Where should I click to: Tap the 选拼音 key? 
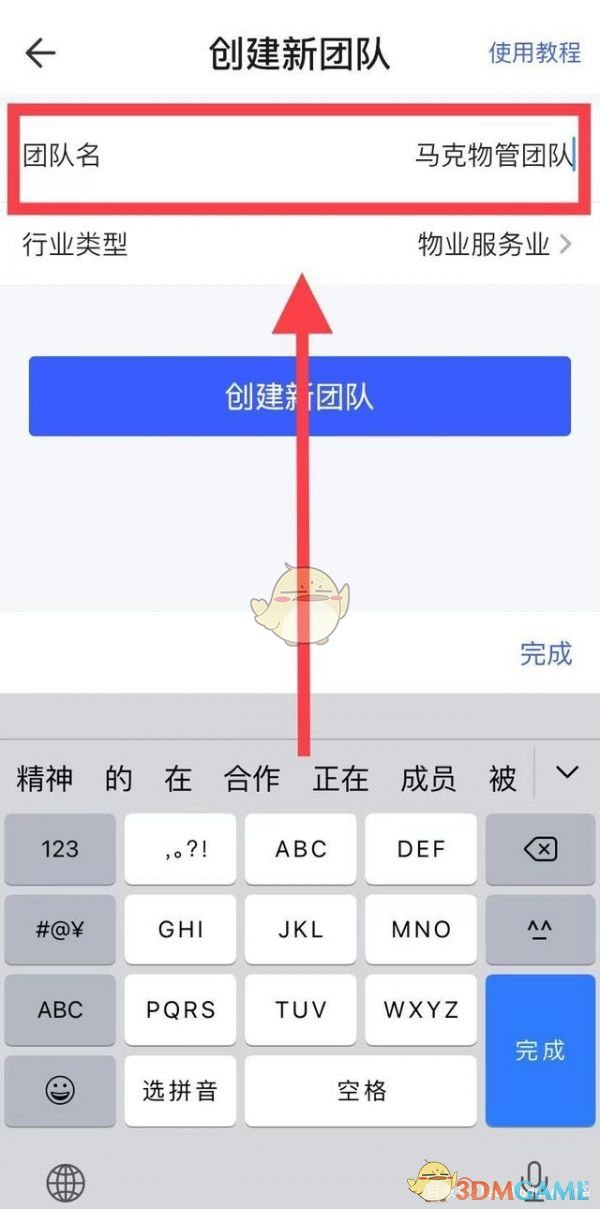click(180, 1090)
